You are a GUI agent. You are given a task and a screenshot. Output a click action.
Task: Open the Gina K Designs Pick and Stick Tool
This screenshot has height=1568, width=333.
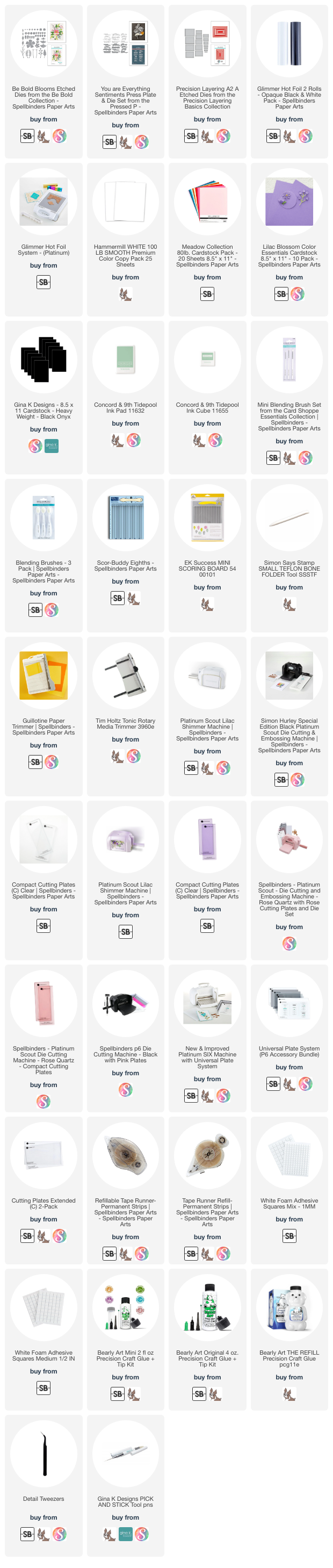pos(125,1454)
